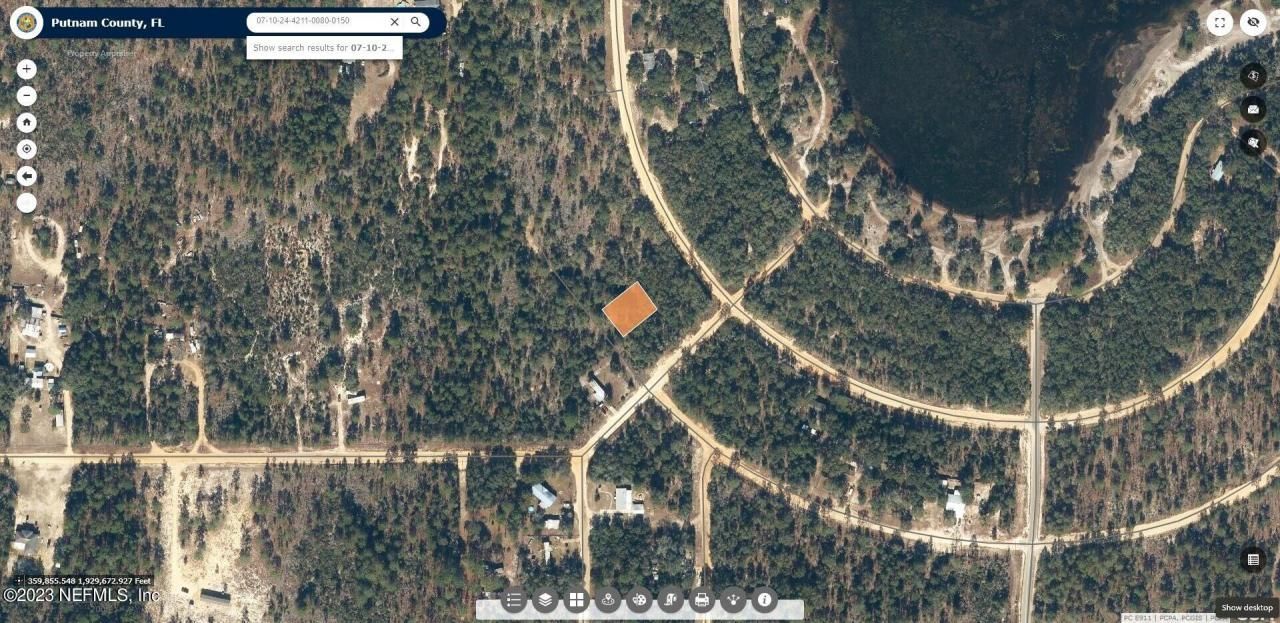Run the parcel number search
This screenshot has height=623, width=1280.
pyautogui.click(x=416, y=21)
